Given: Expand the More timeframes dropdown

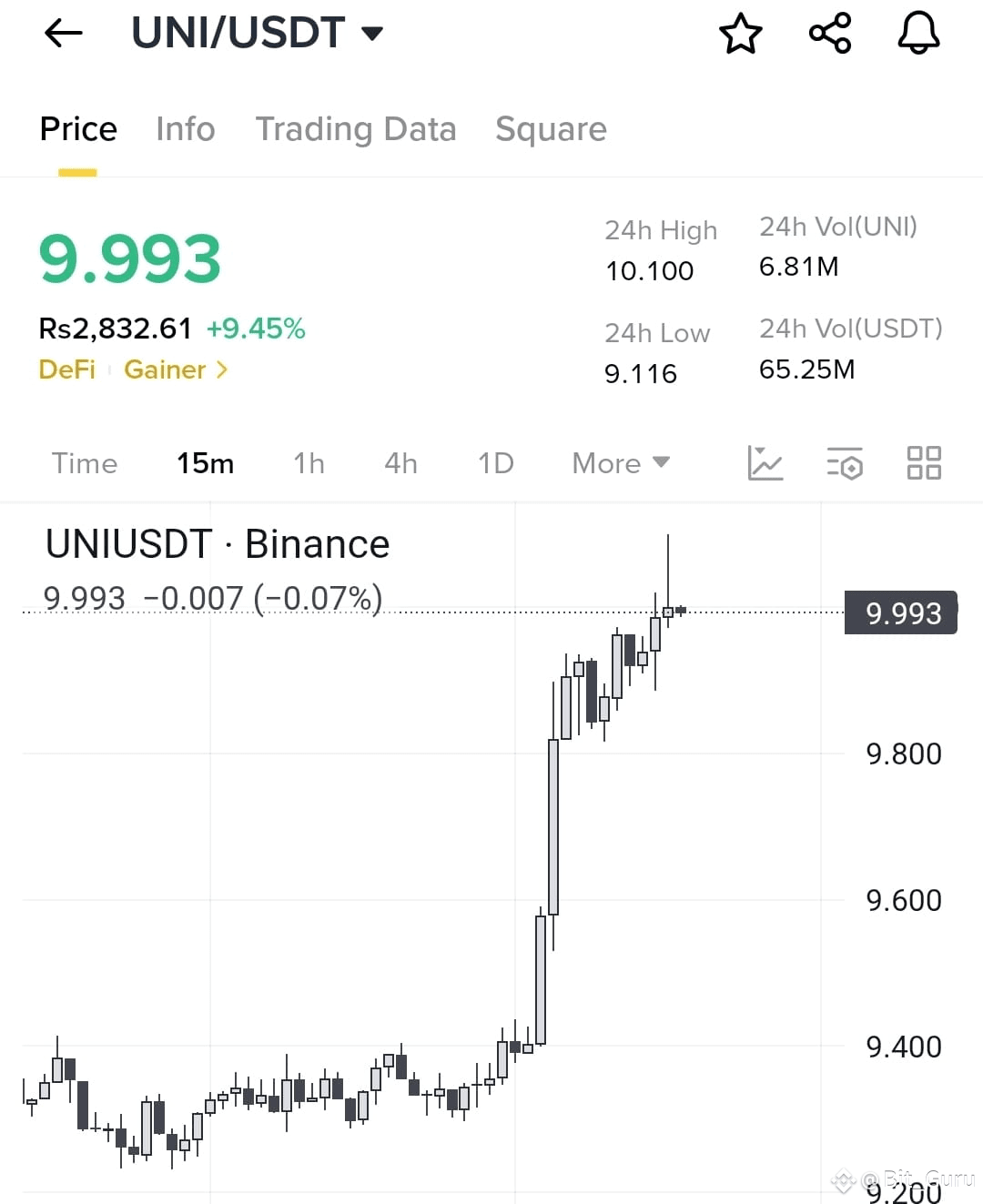Looking at the screenshot, I should pyautogui.click(x=620, y=463).
